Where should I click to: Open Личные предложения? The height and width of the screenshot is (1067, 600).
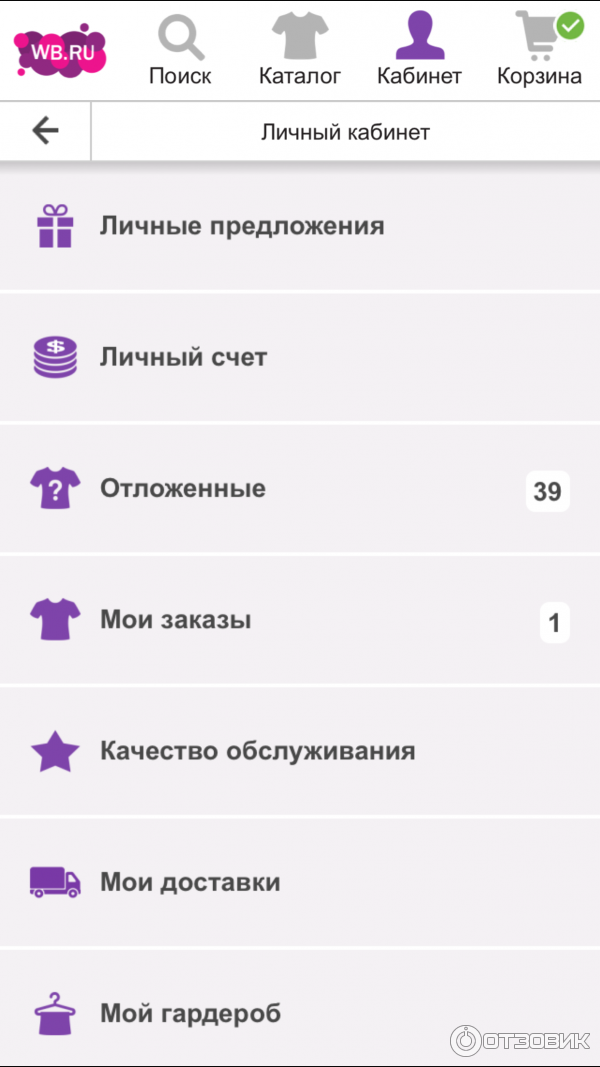300,226
